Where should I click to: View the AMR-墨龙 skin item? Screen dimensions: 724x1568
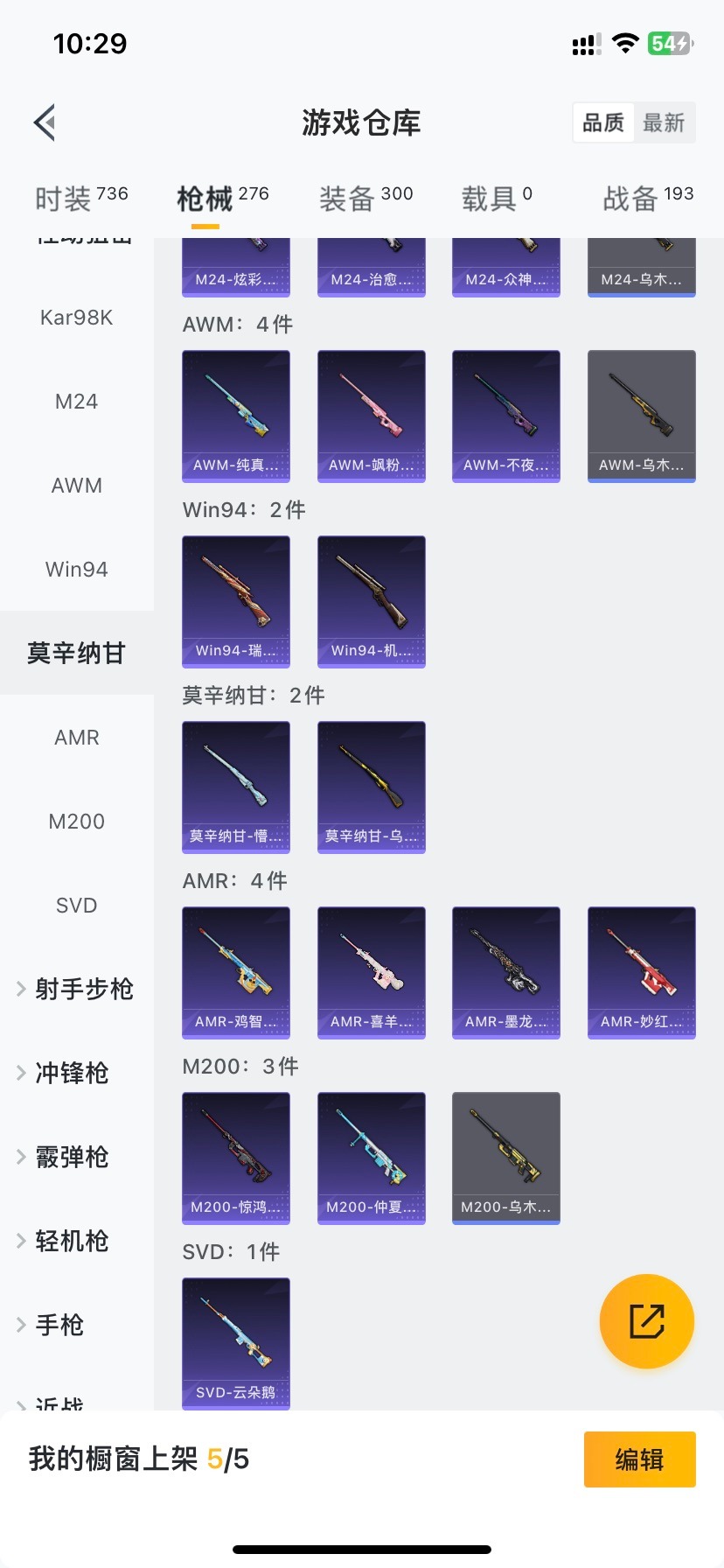click(505, 973)
